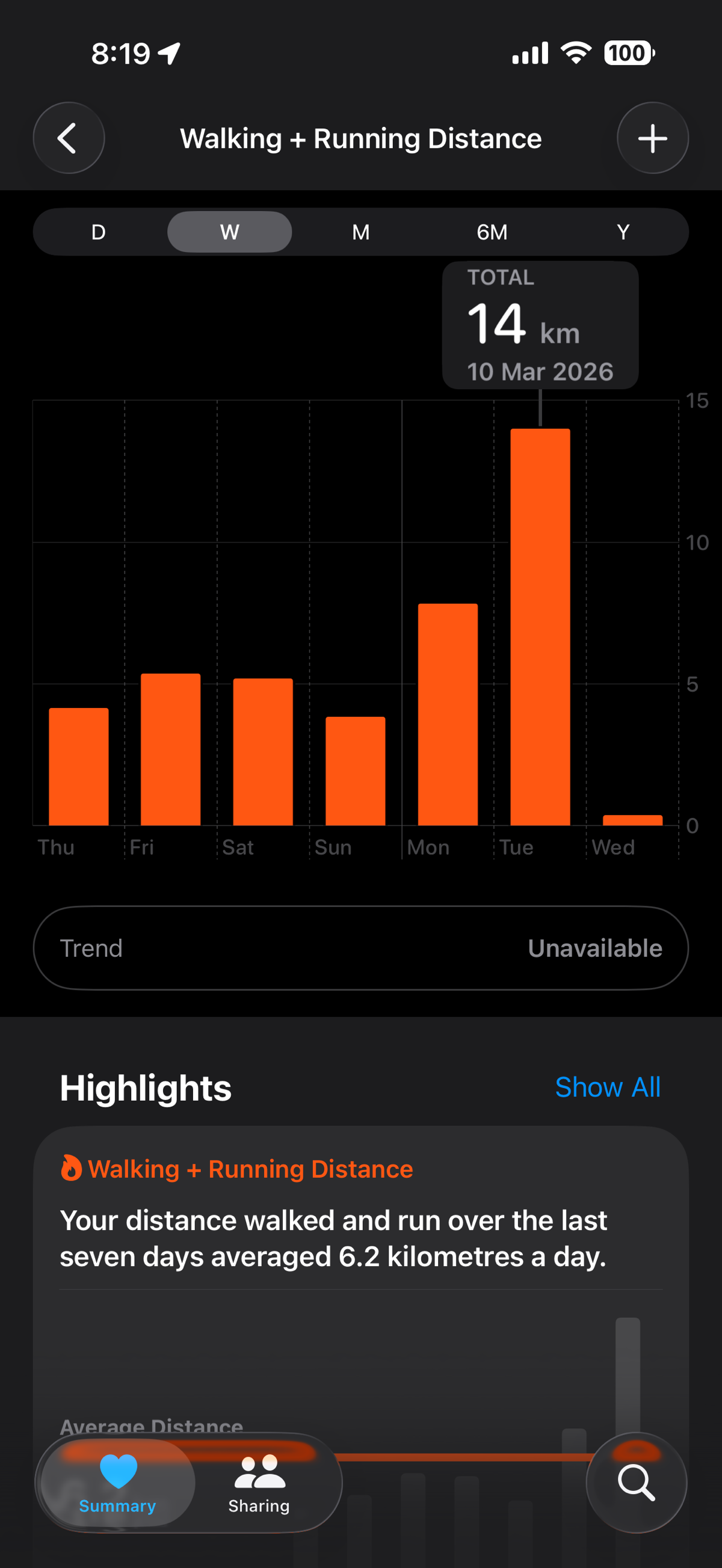Select the W week view
The height and width of the screenshot is (1568, 722).
[x=229, y=232]
